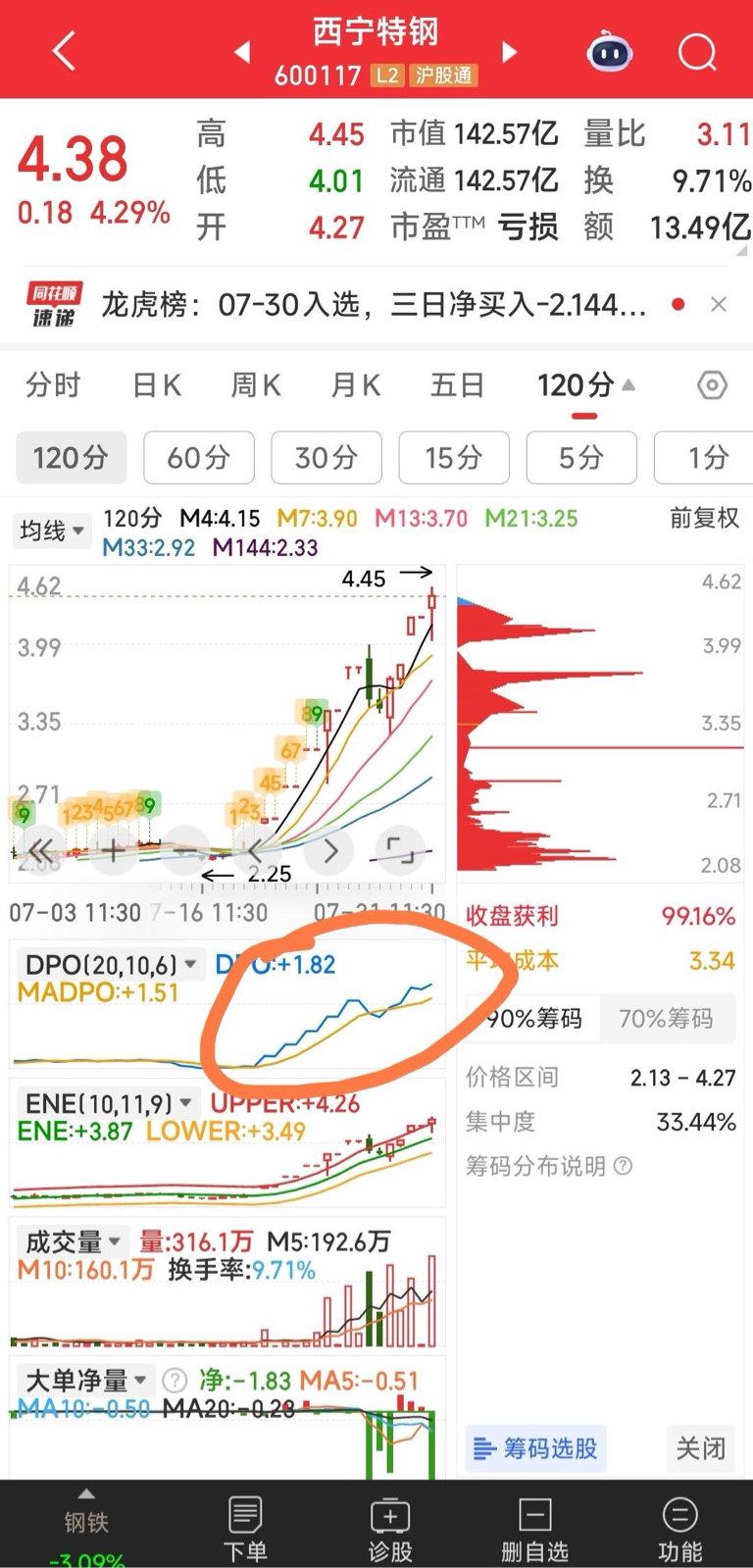Switch to the 日K tab
Viewport: 753px width, 1568px height.
click(157, 385)
